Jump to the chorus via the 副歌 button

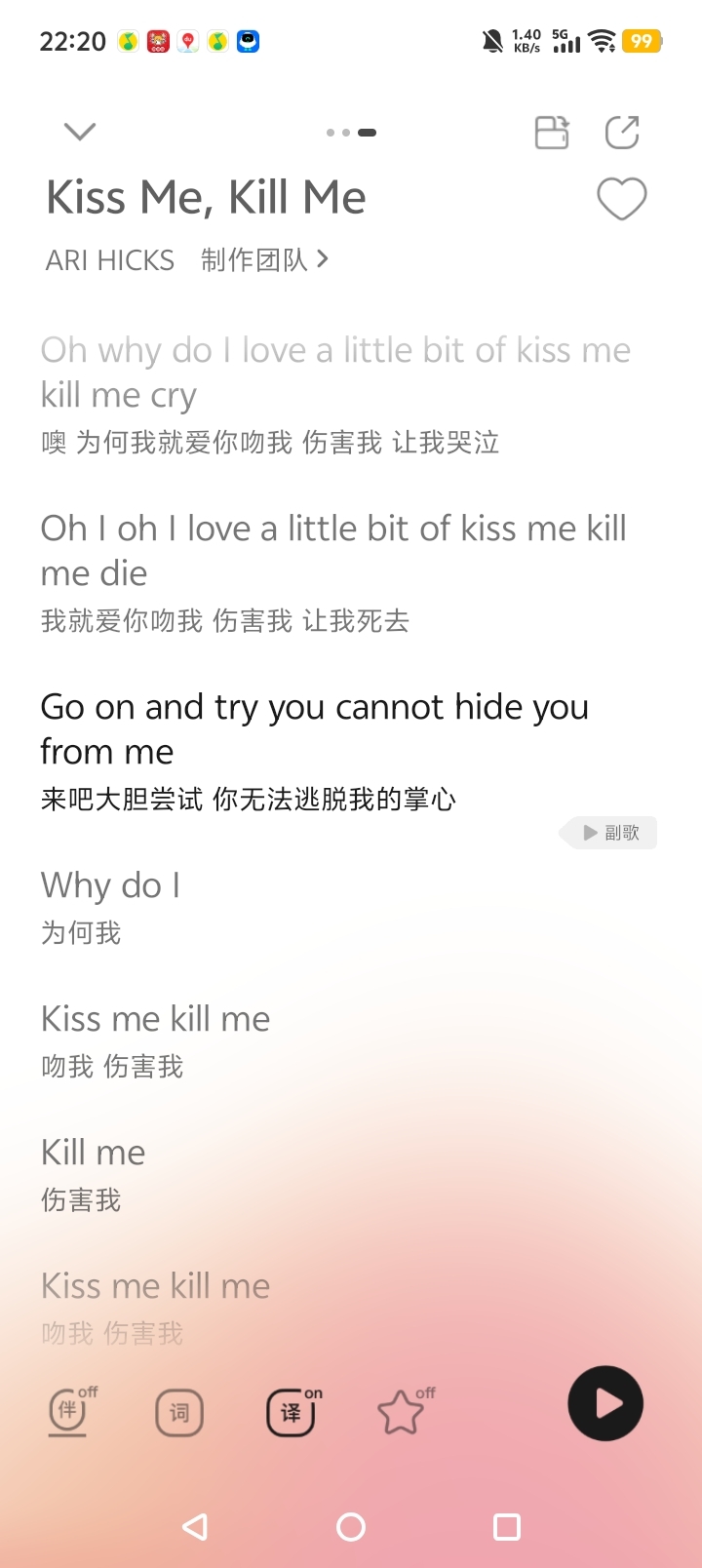pyautogui.click(x=610, y=833)
